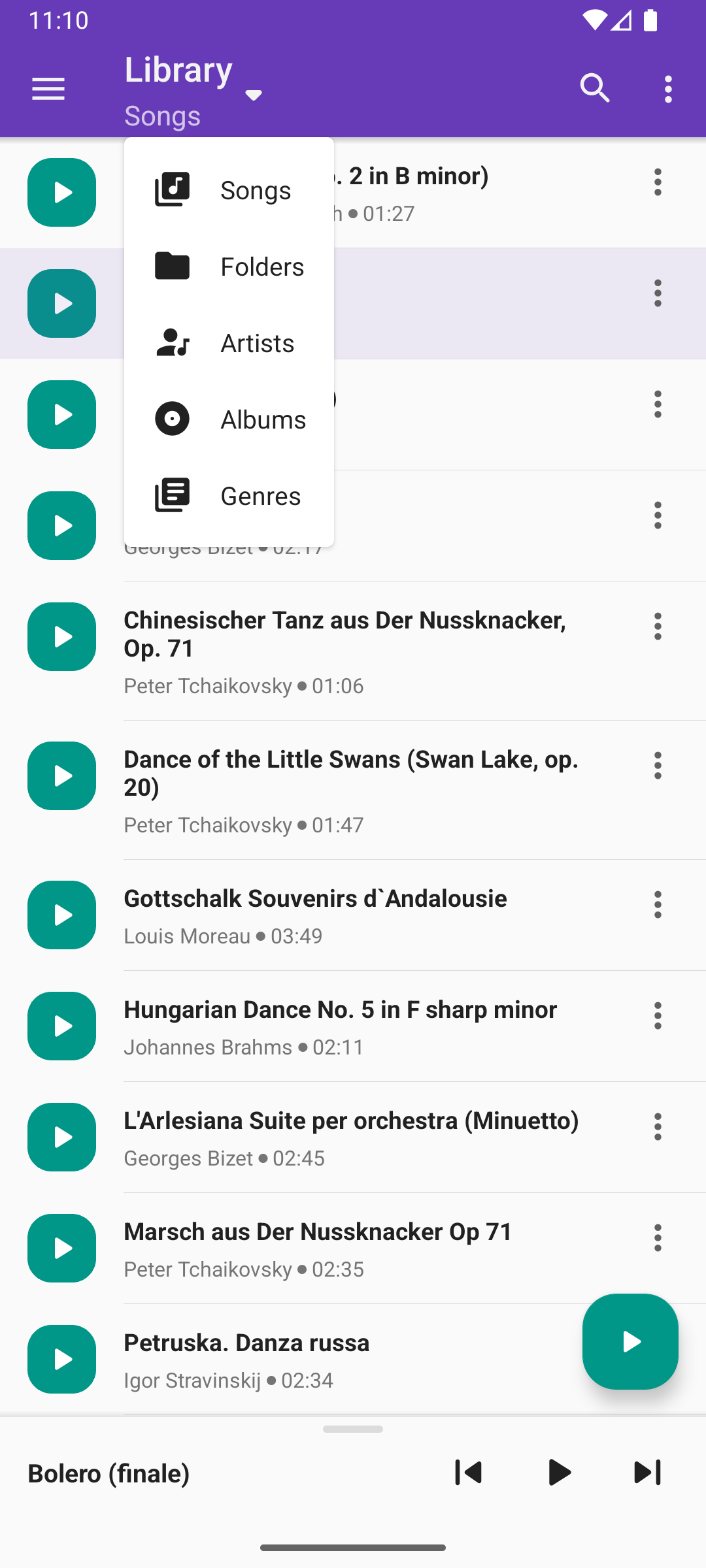Open options for Dance of the Little Swans
Screen dimensions: 706x1568
point(658,766)
